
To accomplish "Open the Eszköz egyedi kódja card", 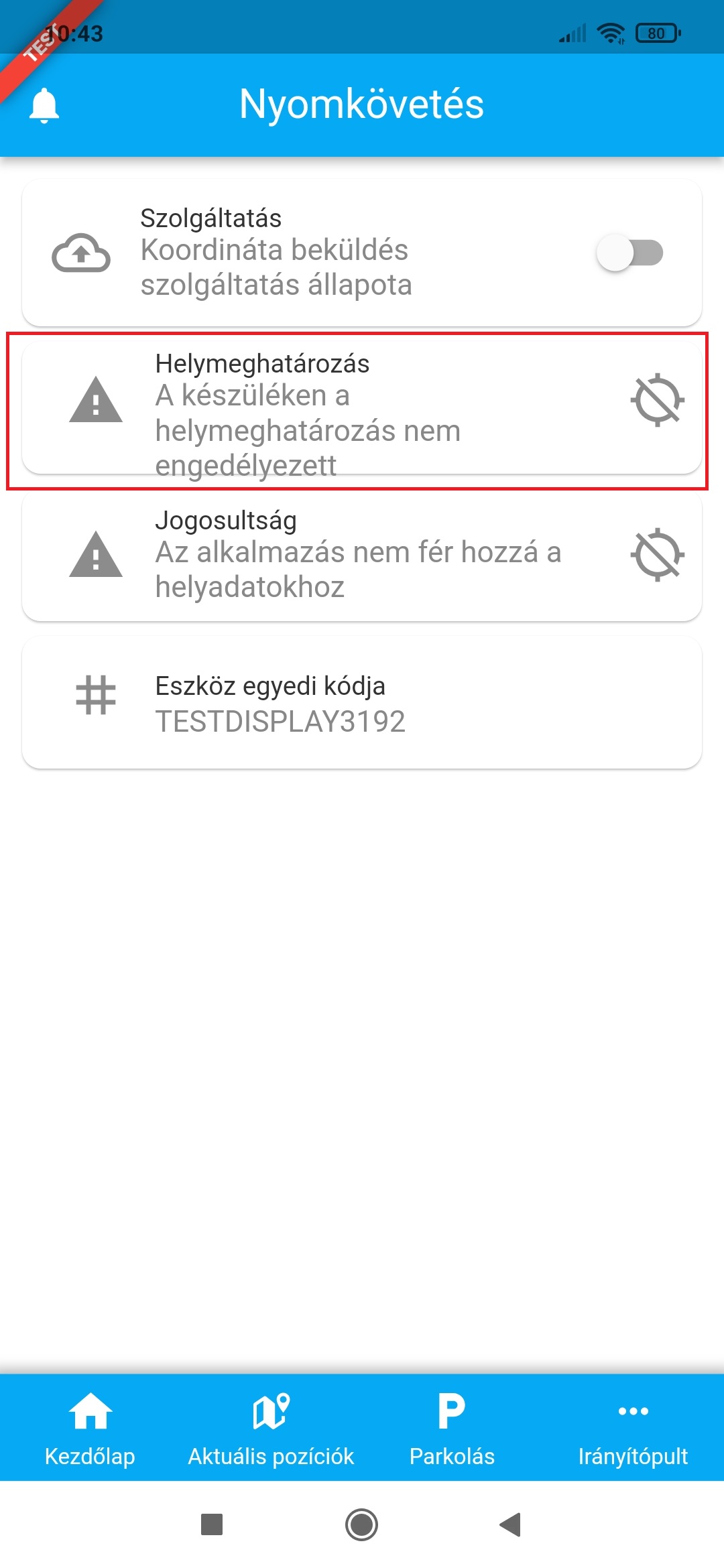I will point(362,702).
